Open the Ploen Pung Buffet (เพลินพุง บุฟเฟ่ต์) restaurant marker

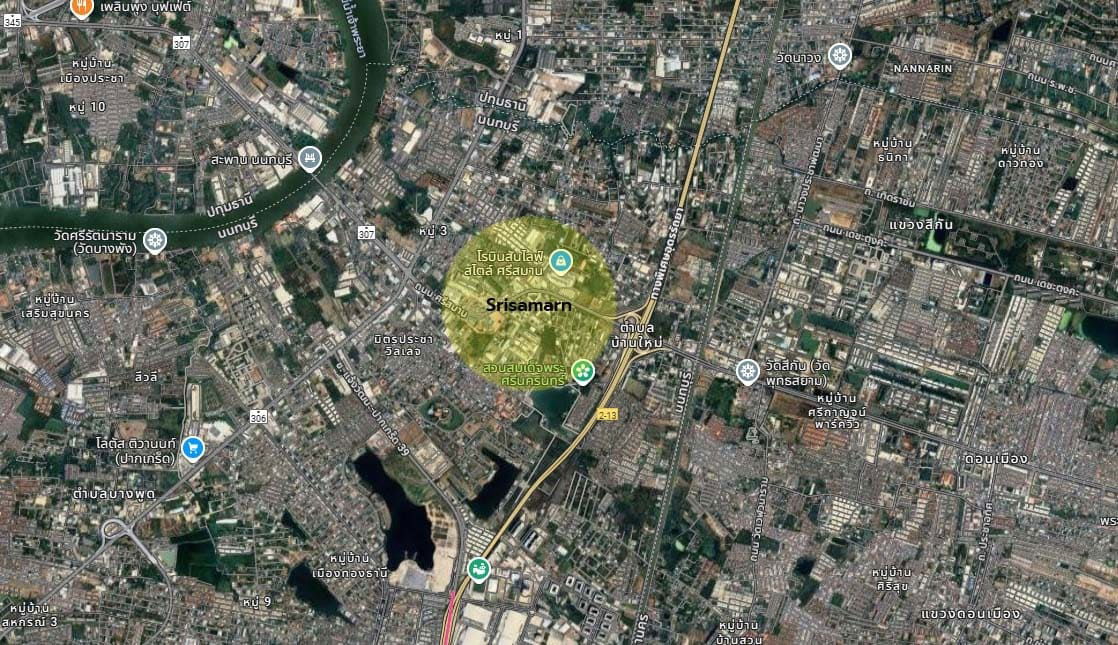click(x=82, y=8)
